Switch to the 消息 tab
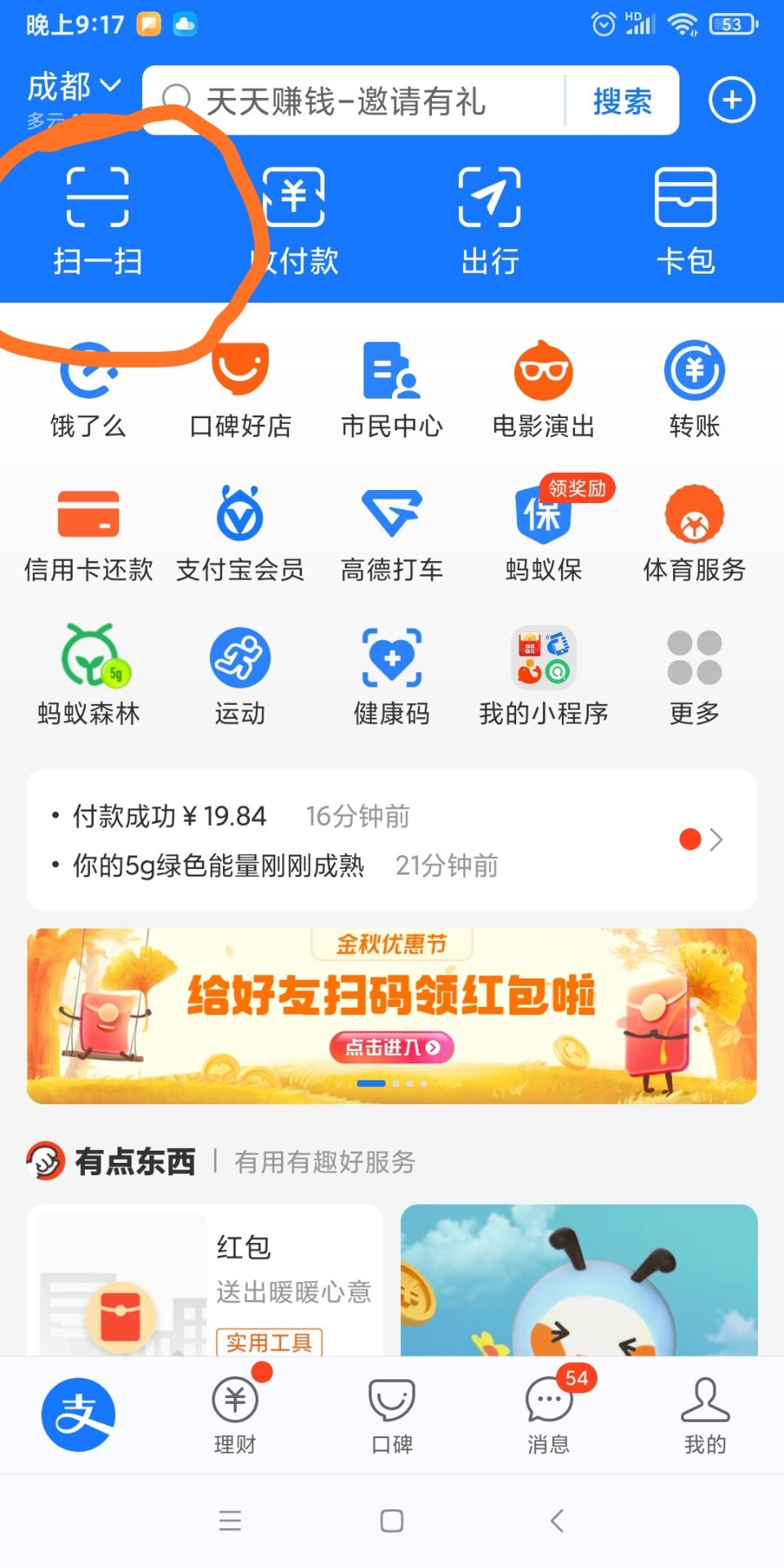This screenshot has width=784, height=1568. click(x=549, y=1414)
